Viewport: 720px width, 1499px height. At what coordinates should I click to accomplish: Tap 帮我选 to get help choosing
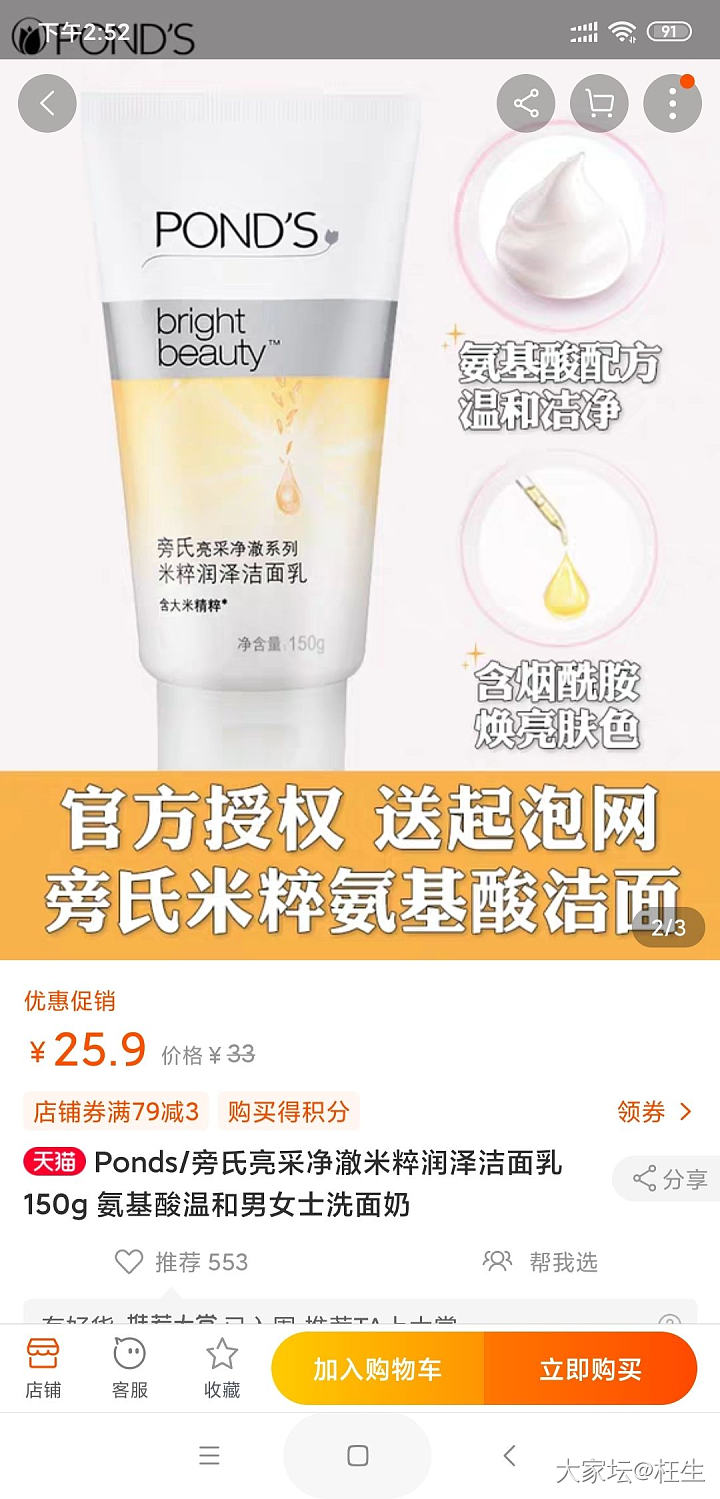click(x=540, y=1262)
